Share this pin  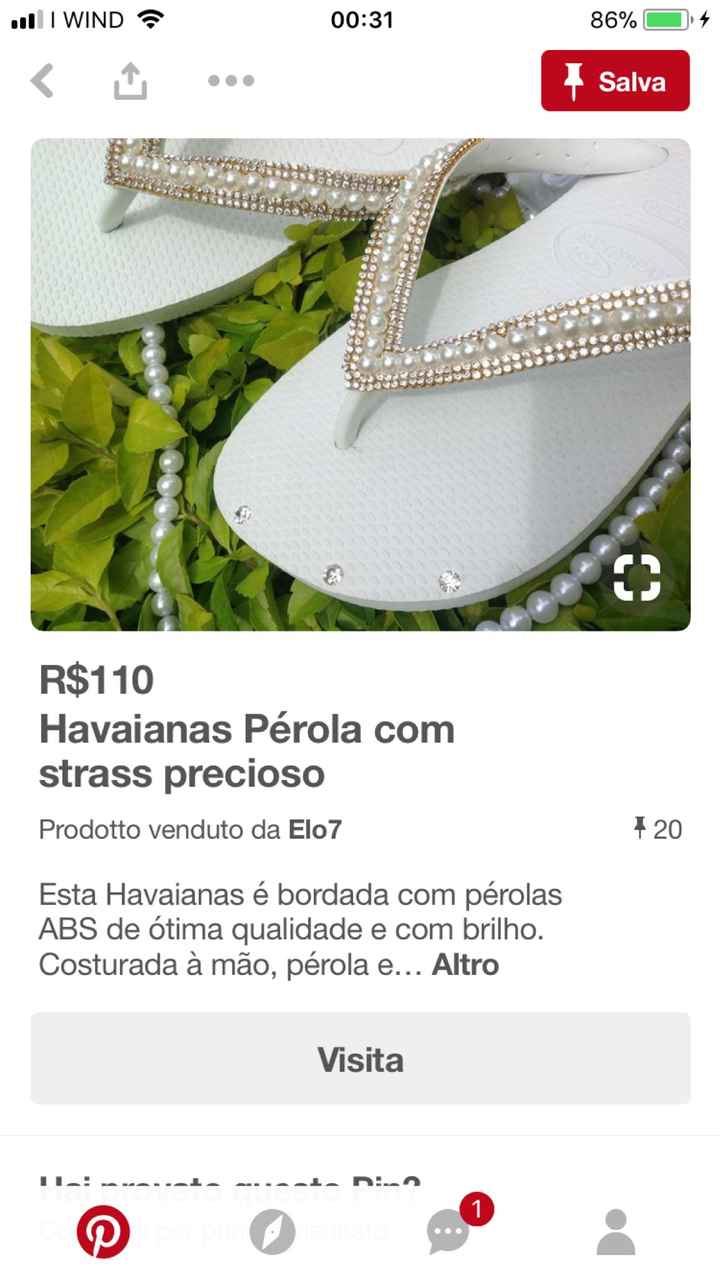130,81
